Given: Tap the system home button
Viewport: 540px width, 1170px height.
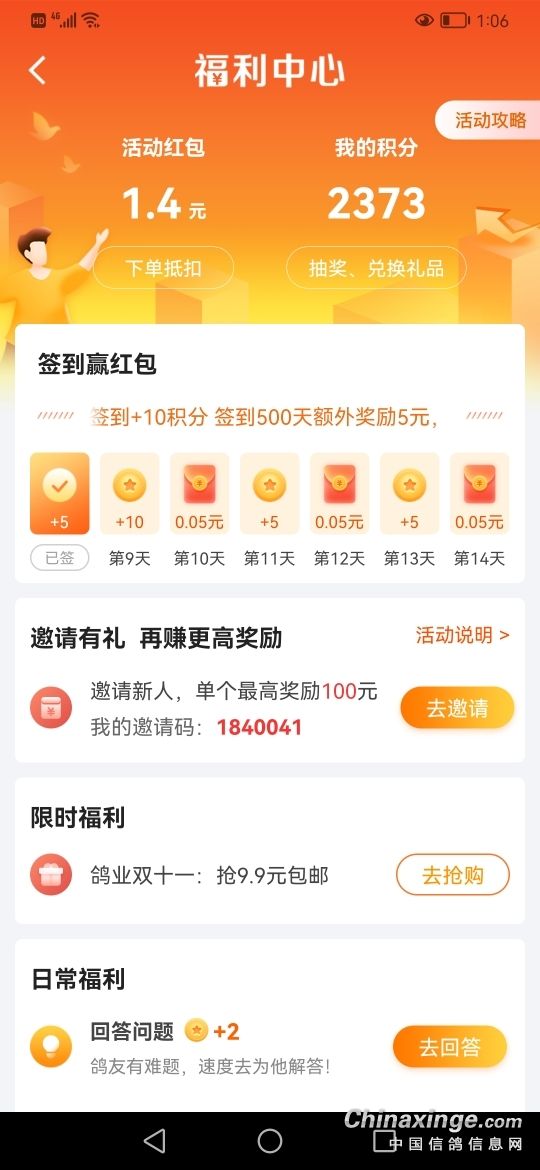Looking at the screenshot, I should pyautogui.click(x=270, y=1140).
